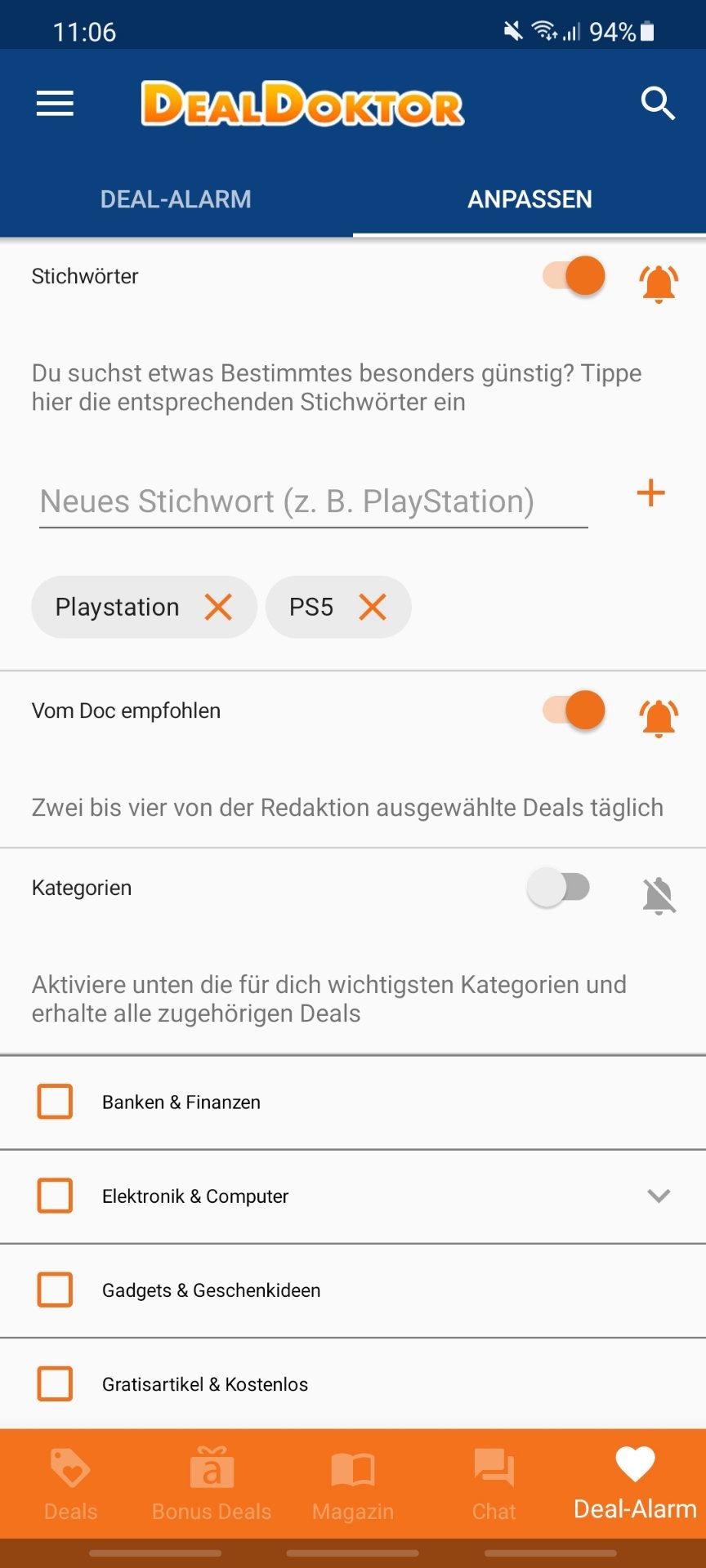This screenshot has height=1568, width=706.
Task: Enable the Kategorien switch
Action: click(x=559, y=887)
